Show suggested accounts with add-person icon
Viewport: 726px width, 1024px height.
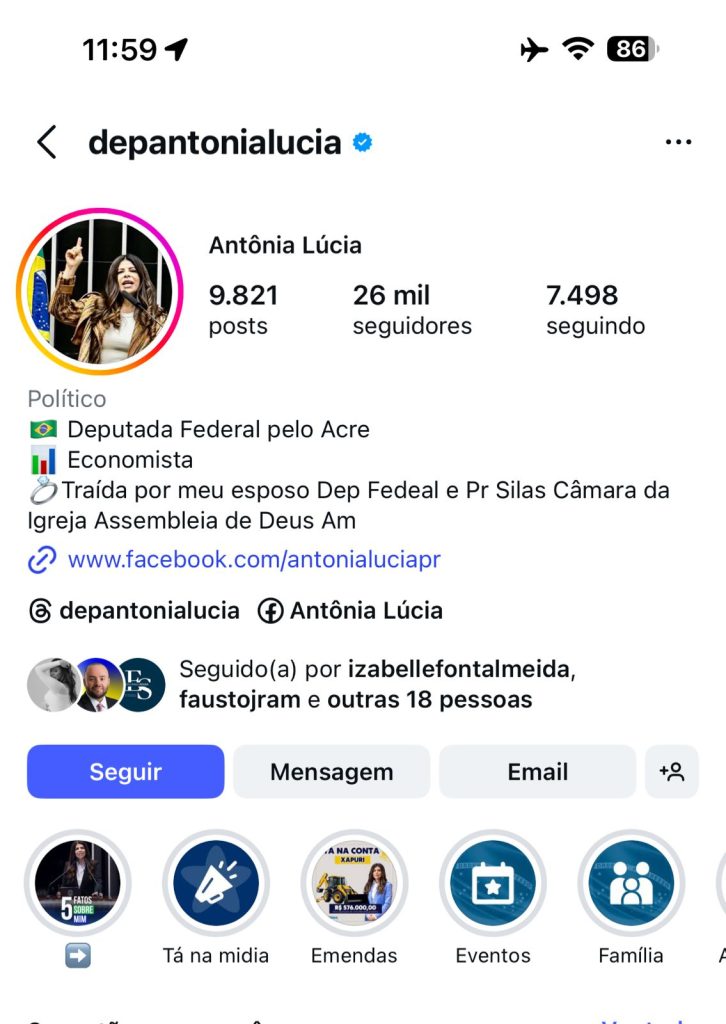(x=672, y=772)
